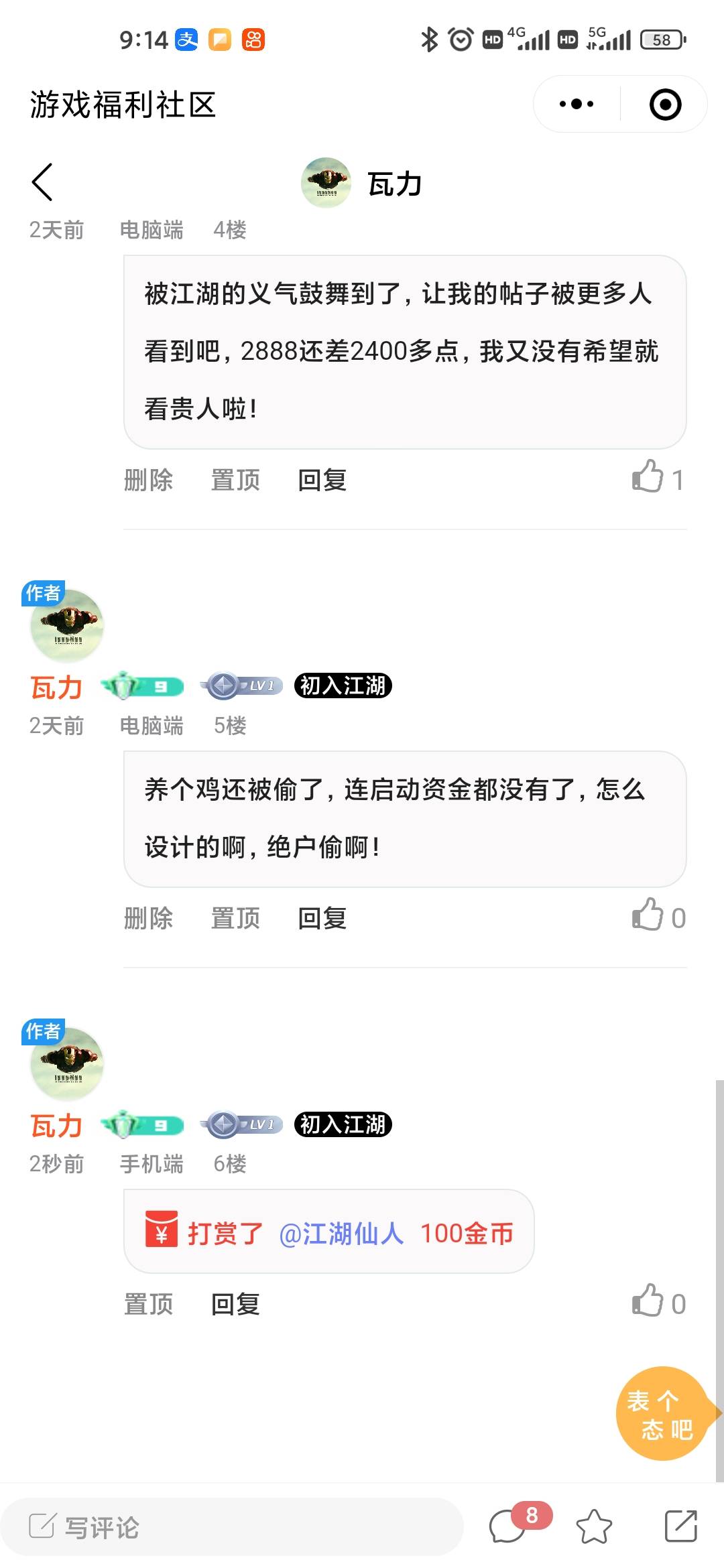Pin the 4楼 comment to top

coord(235,480)
